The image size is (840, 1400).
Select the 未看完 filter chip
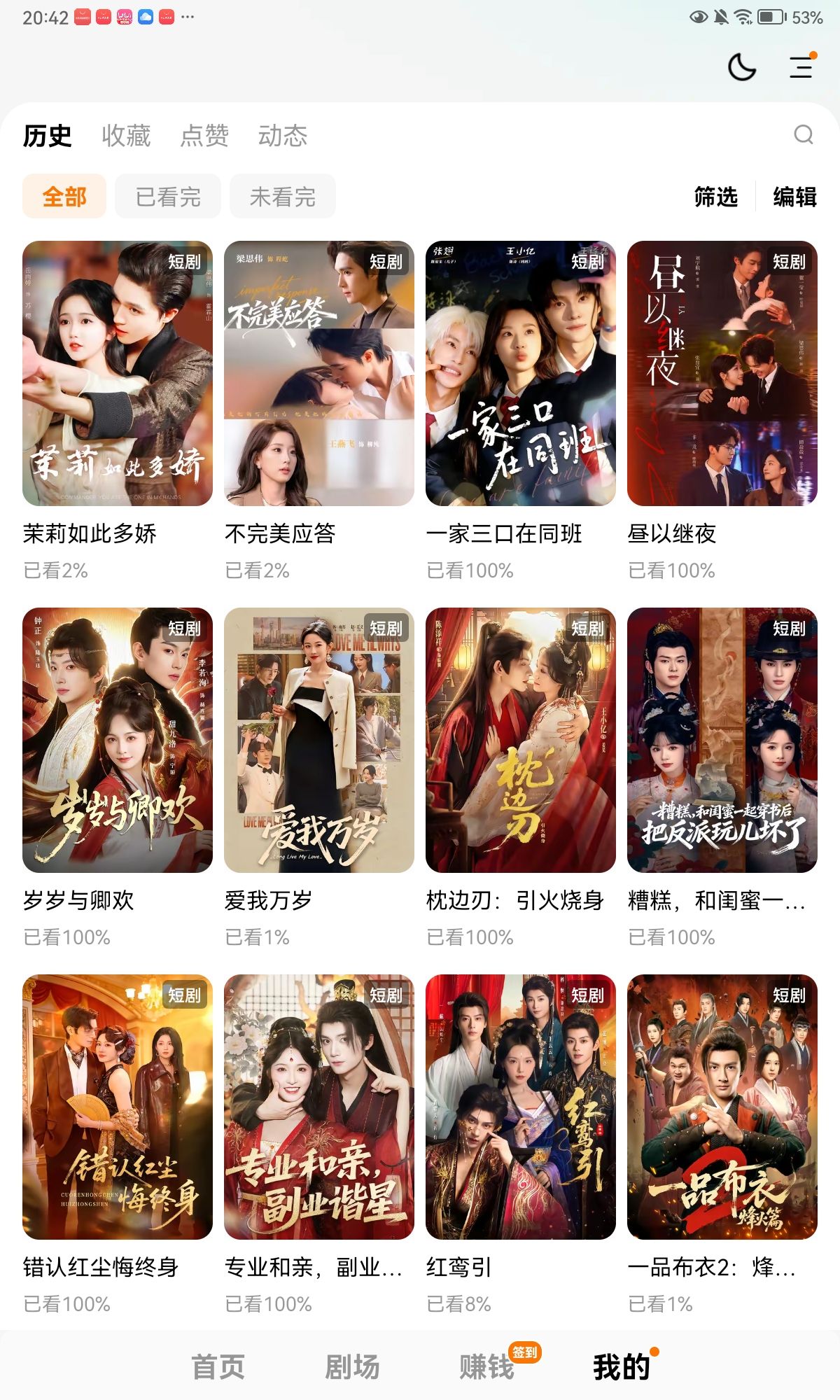(x=283, y=197)
